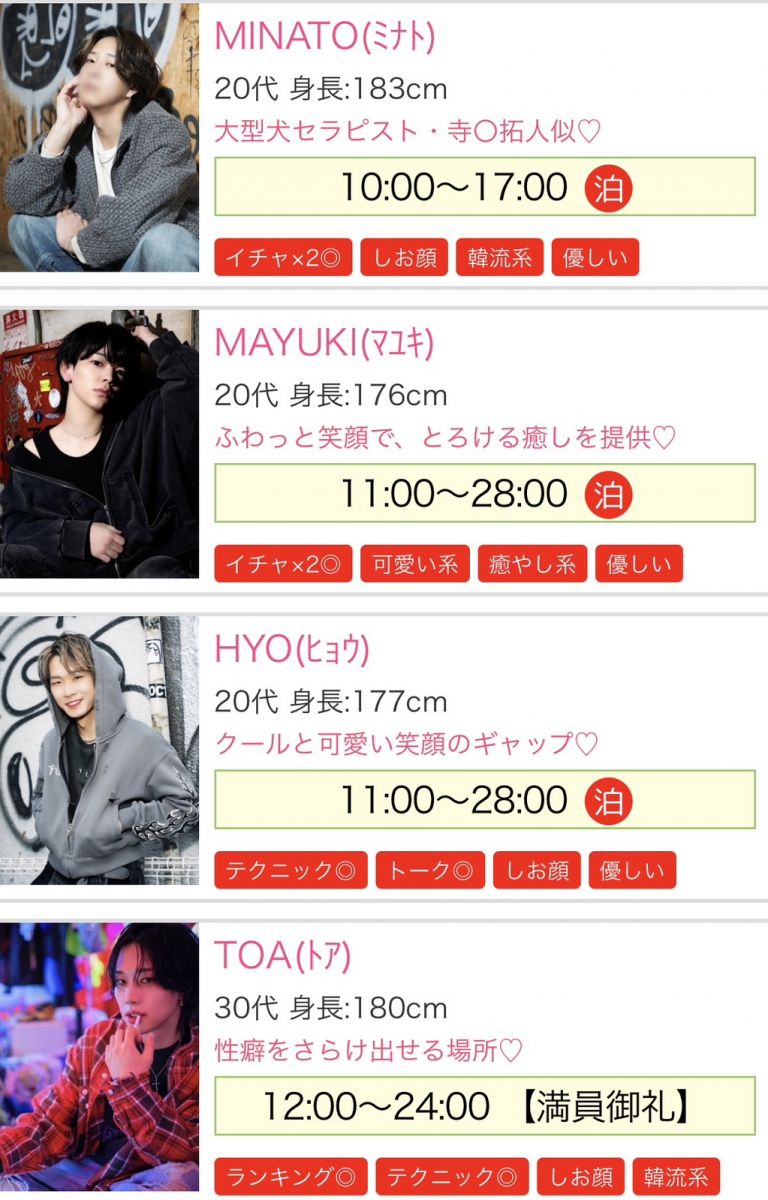Open the HYO(ヒョウ) name link

pos(292,650)
